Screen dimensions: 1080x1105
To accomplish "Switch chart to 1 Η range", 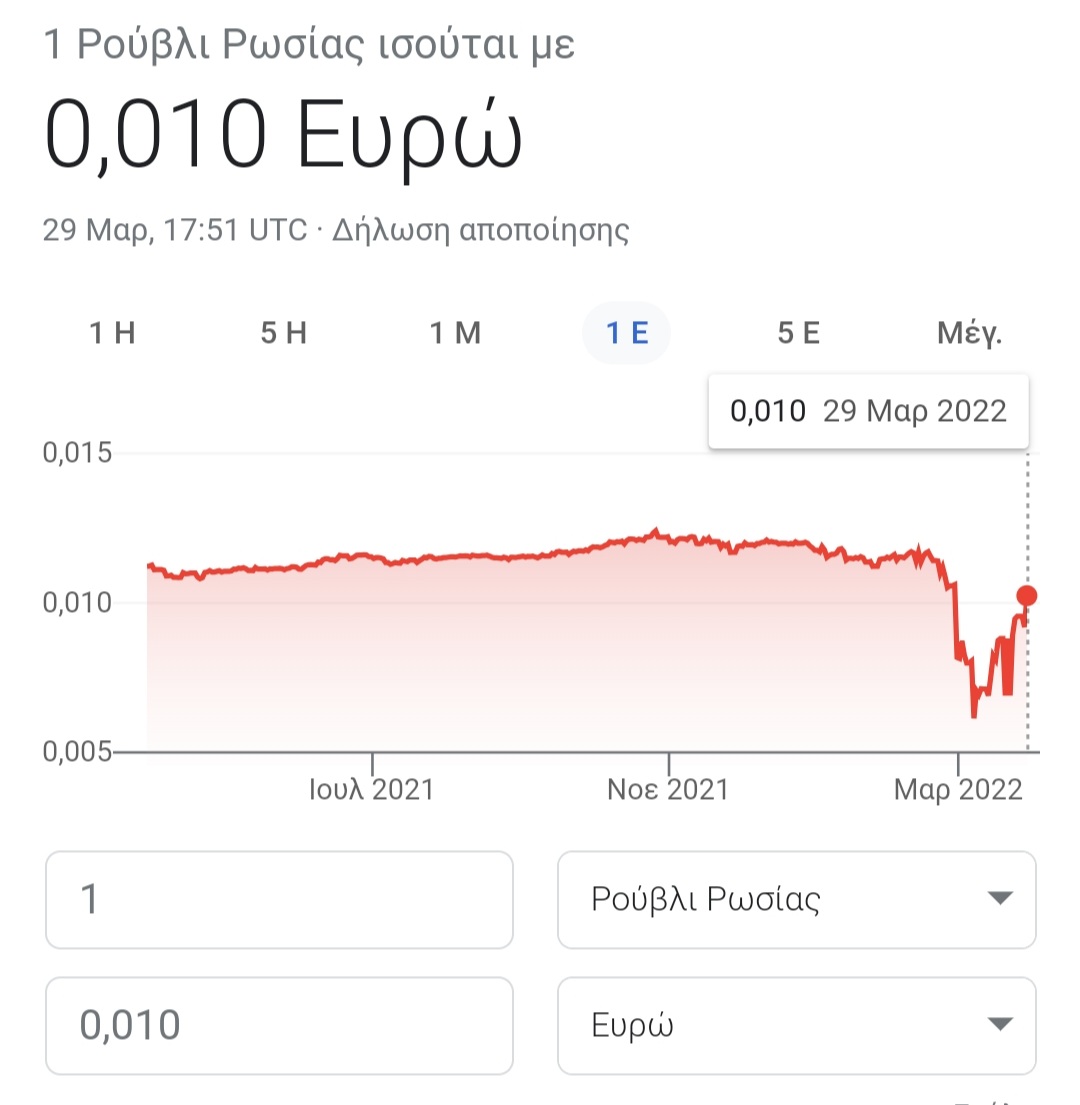I will pos(112,333).
